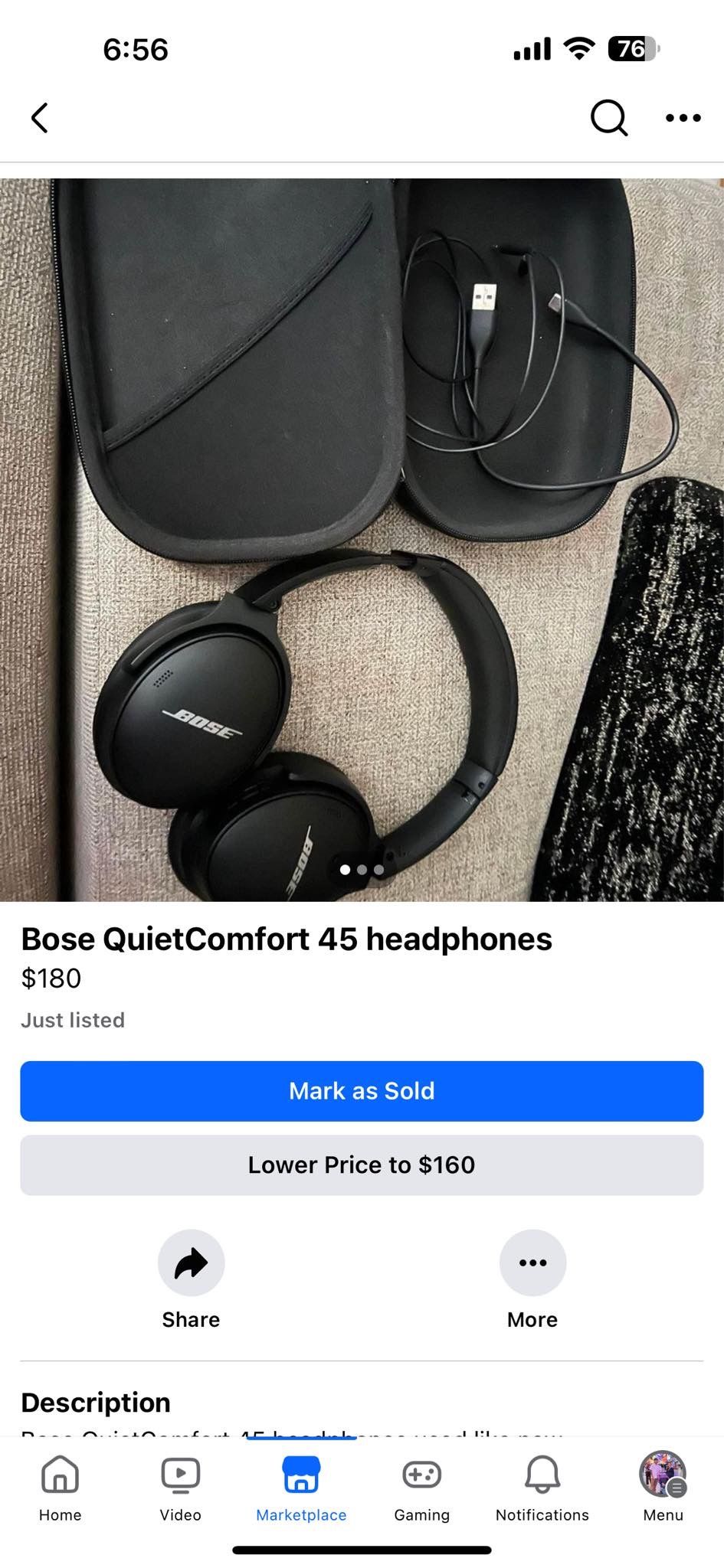The image size is (724, 1568).
Task: Go back using the arrow icon
Action: (40, 118)
